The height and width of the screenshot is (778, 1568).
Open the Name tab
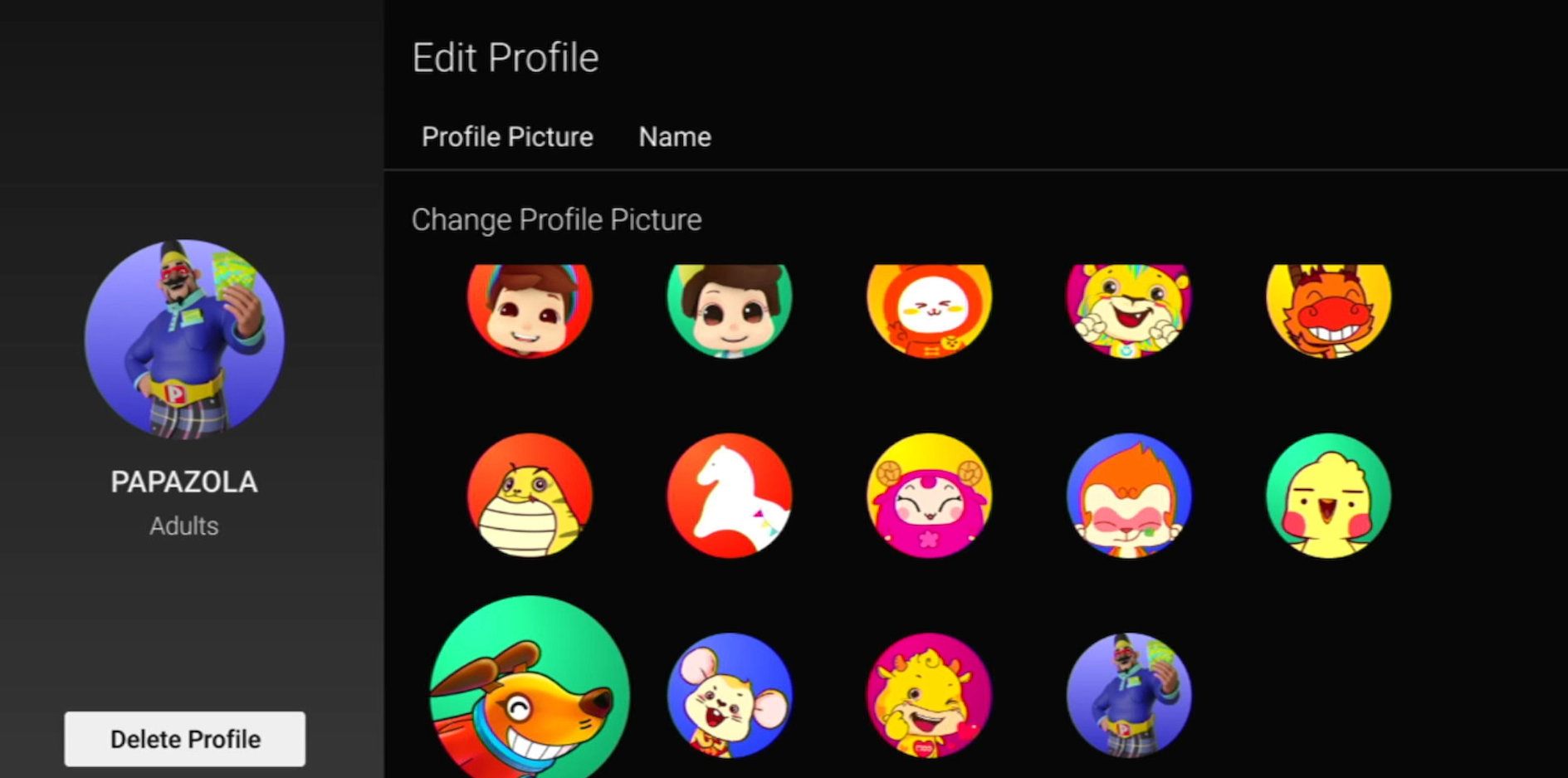675,137
